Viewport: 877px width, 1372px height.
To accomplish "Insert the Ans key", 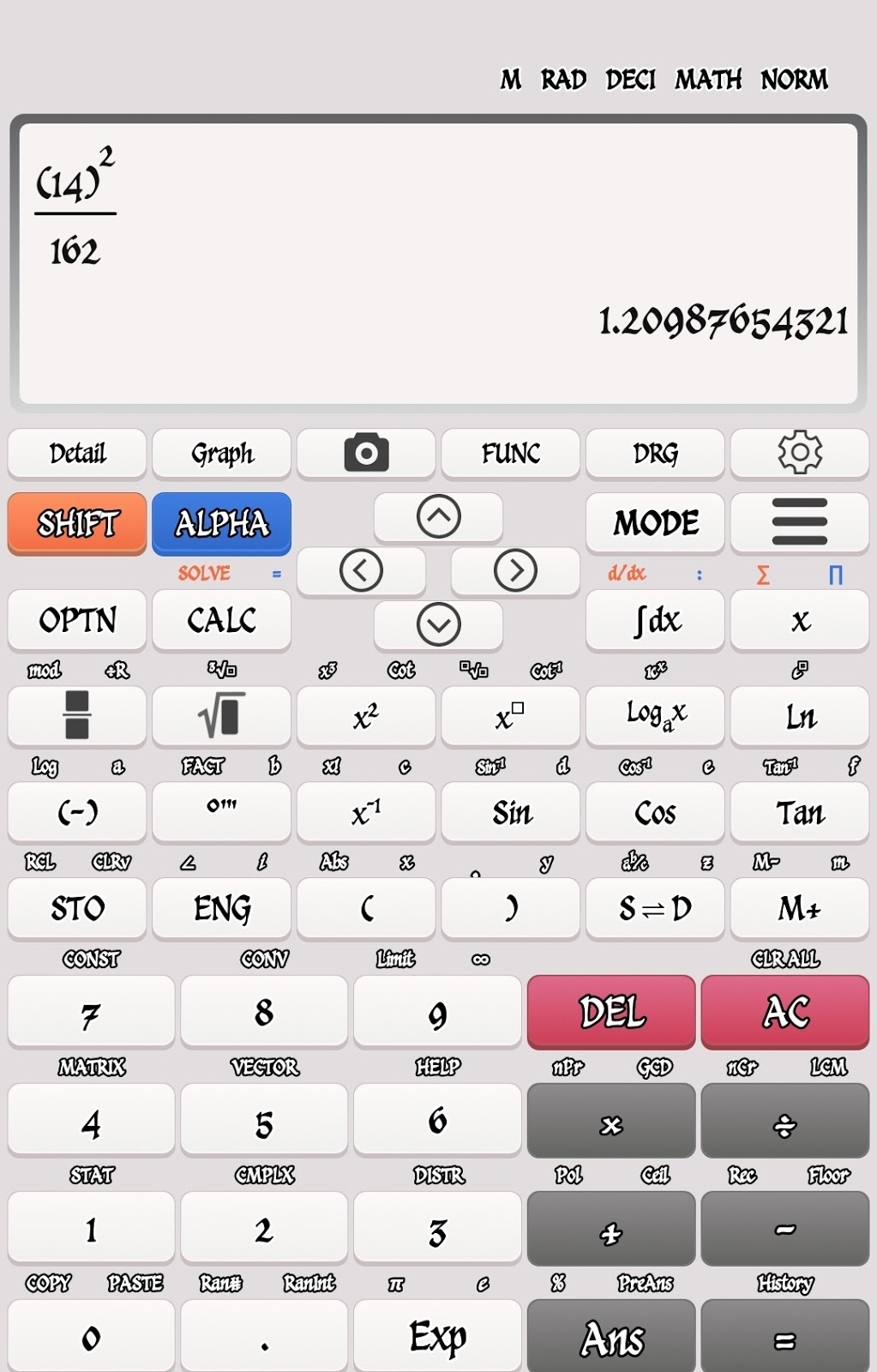I will click(611, 1338).
